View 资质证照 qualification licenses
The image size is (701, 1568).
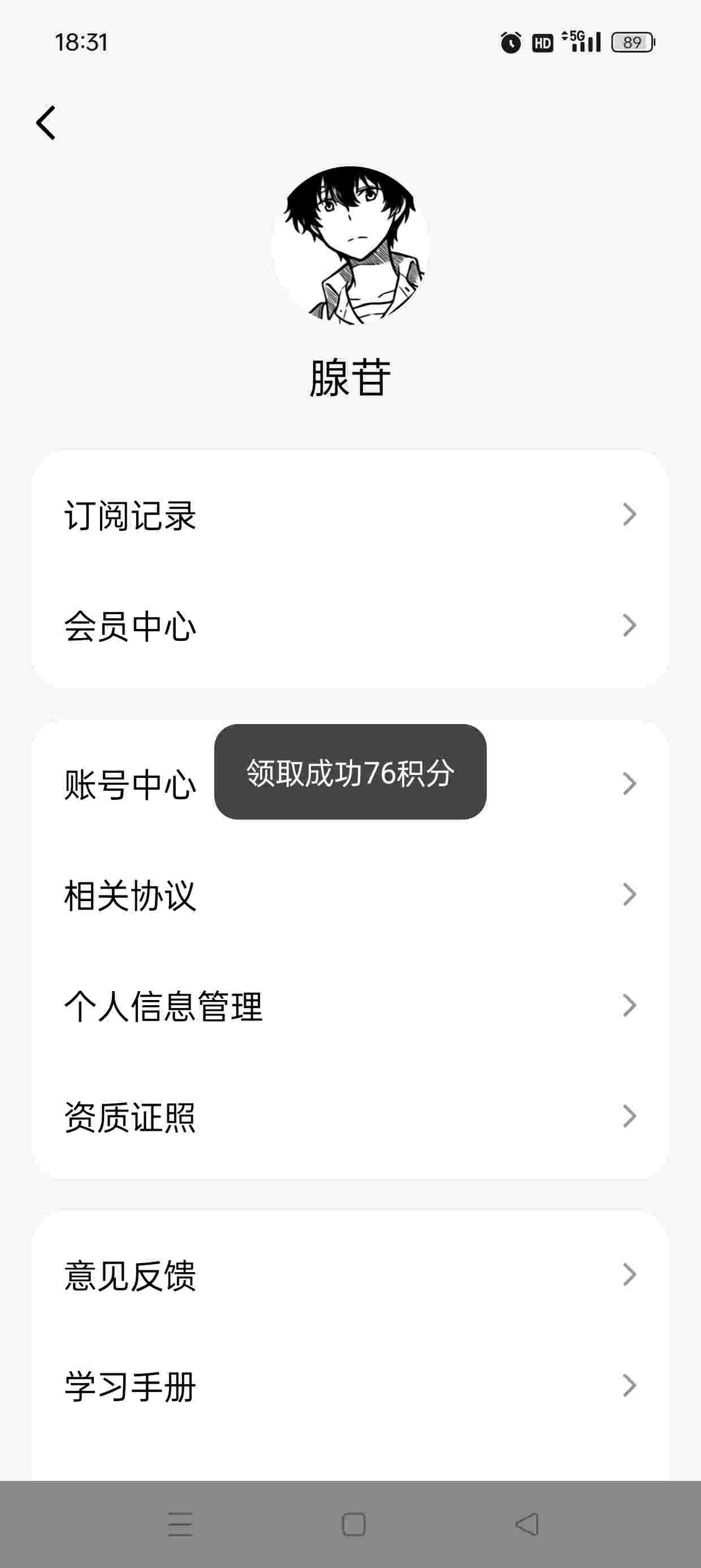tap(350, 1117)
